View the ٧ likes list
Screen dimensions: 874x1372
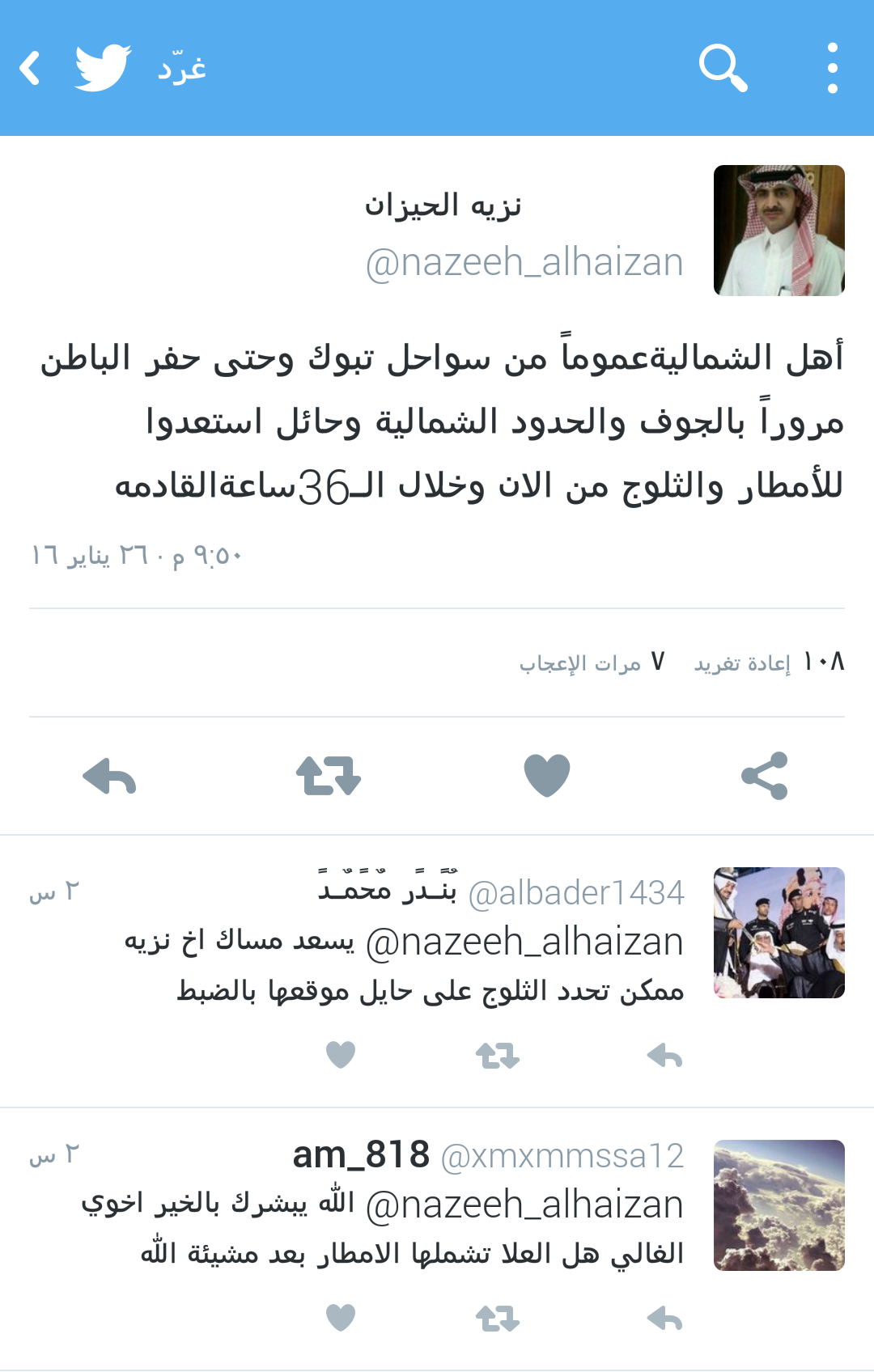point(592,663)
